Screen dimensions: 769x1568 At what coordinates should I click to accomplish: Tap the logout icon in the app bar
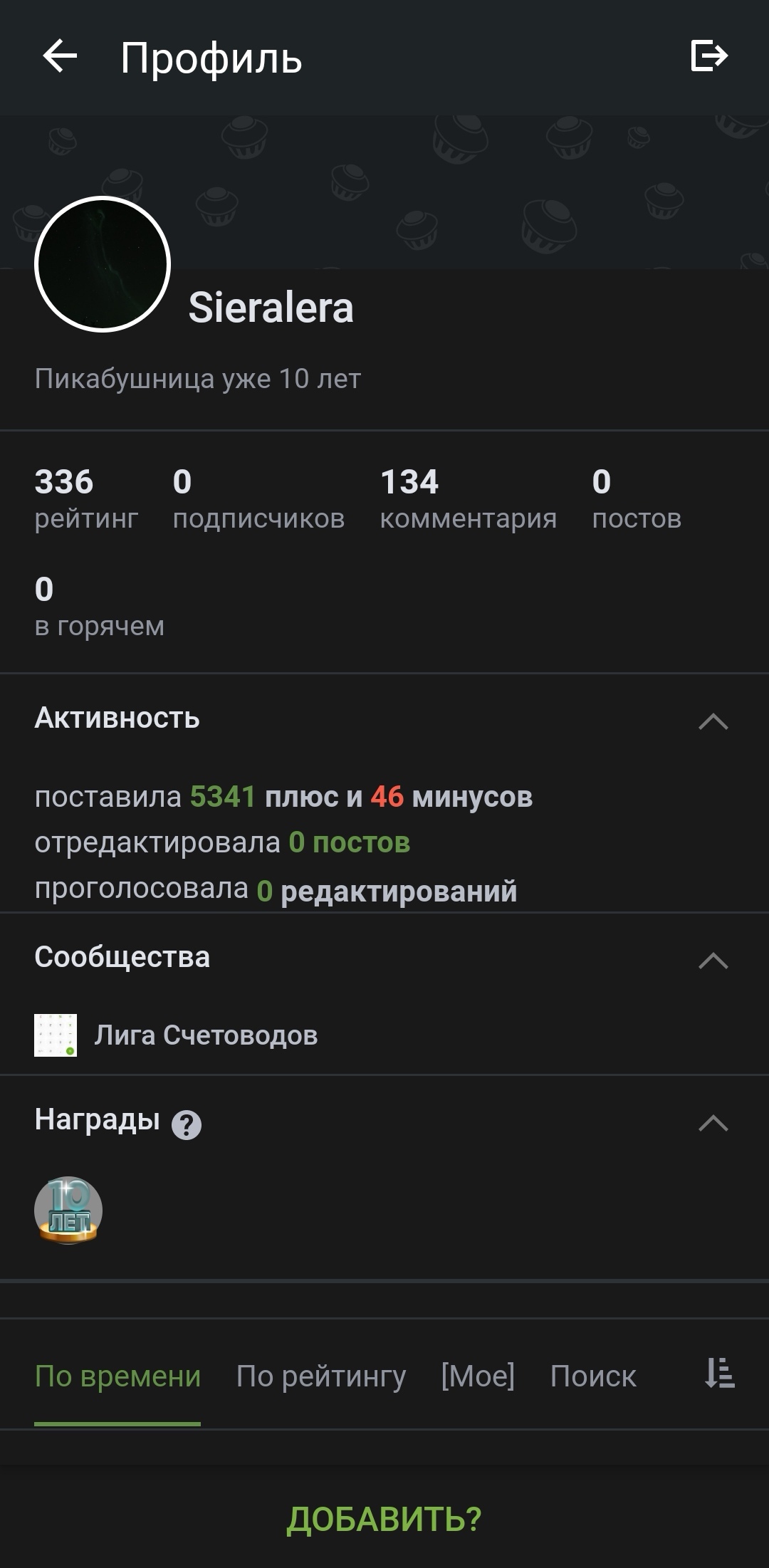[x=709, y=56]
